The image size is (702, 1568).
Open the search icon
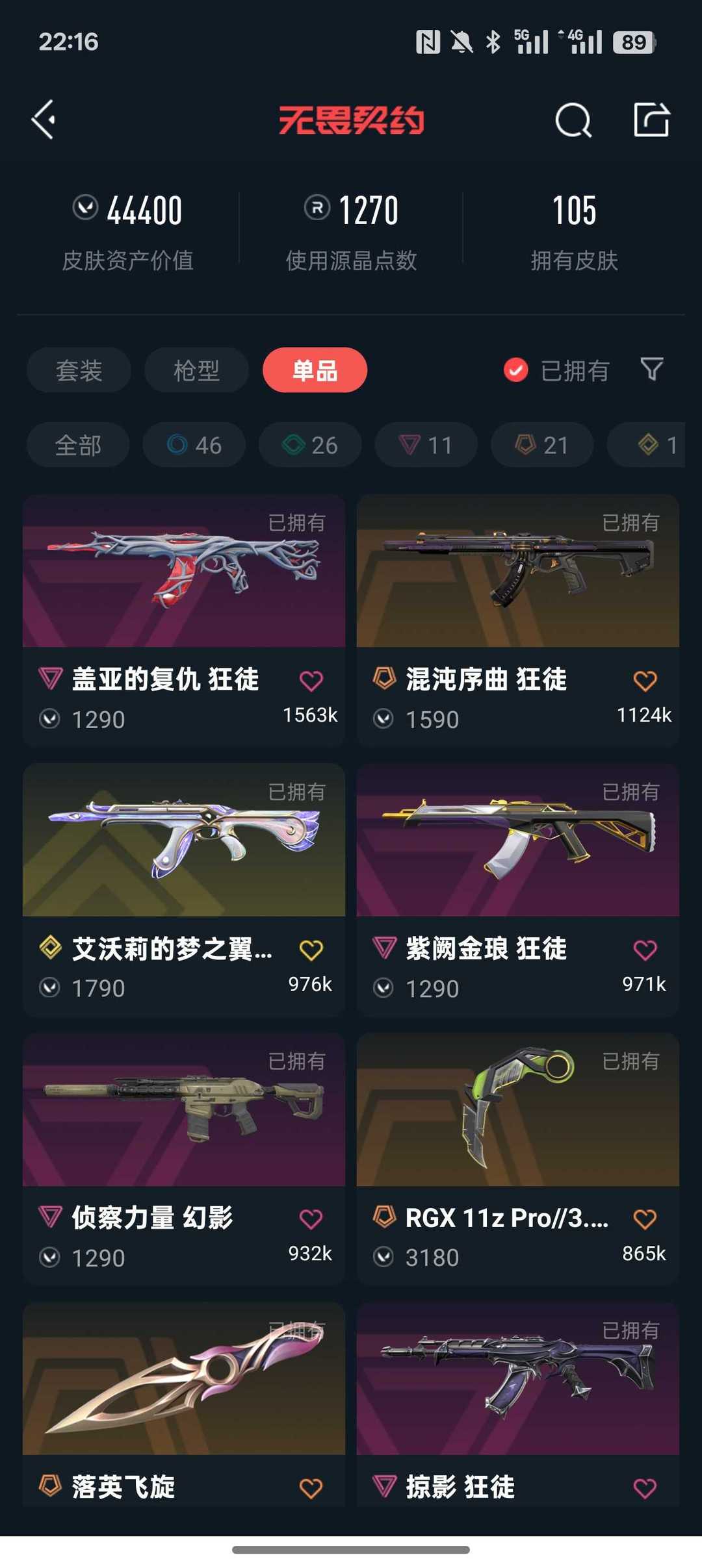pos(573,120)
